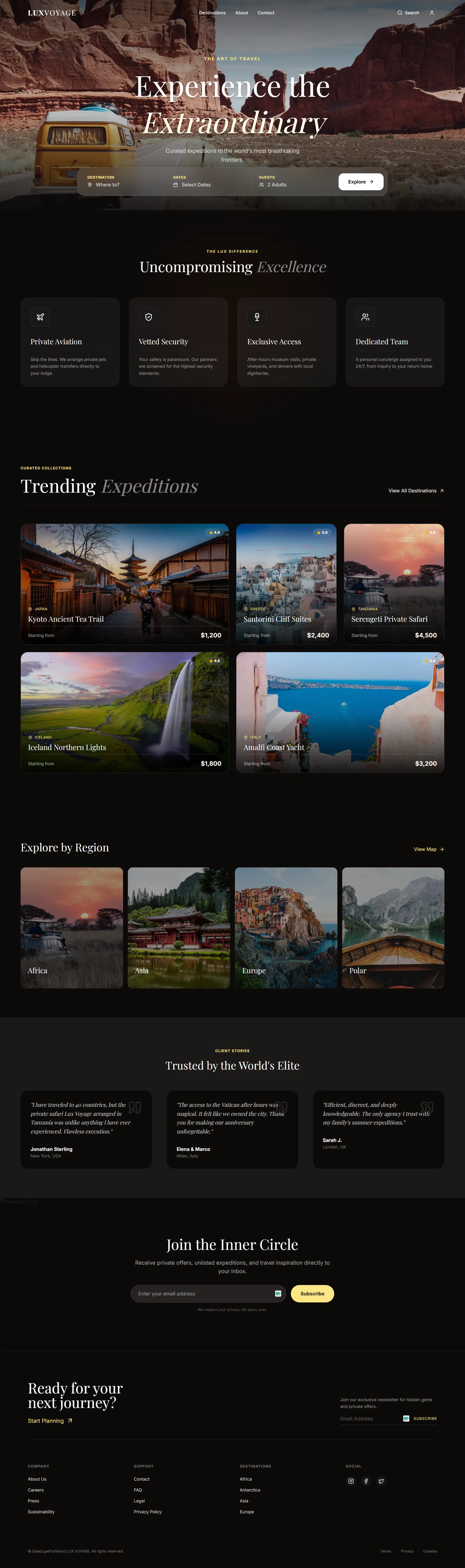Open the Select Dates picker

195,184
